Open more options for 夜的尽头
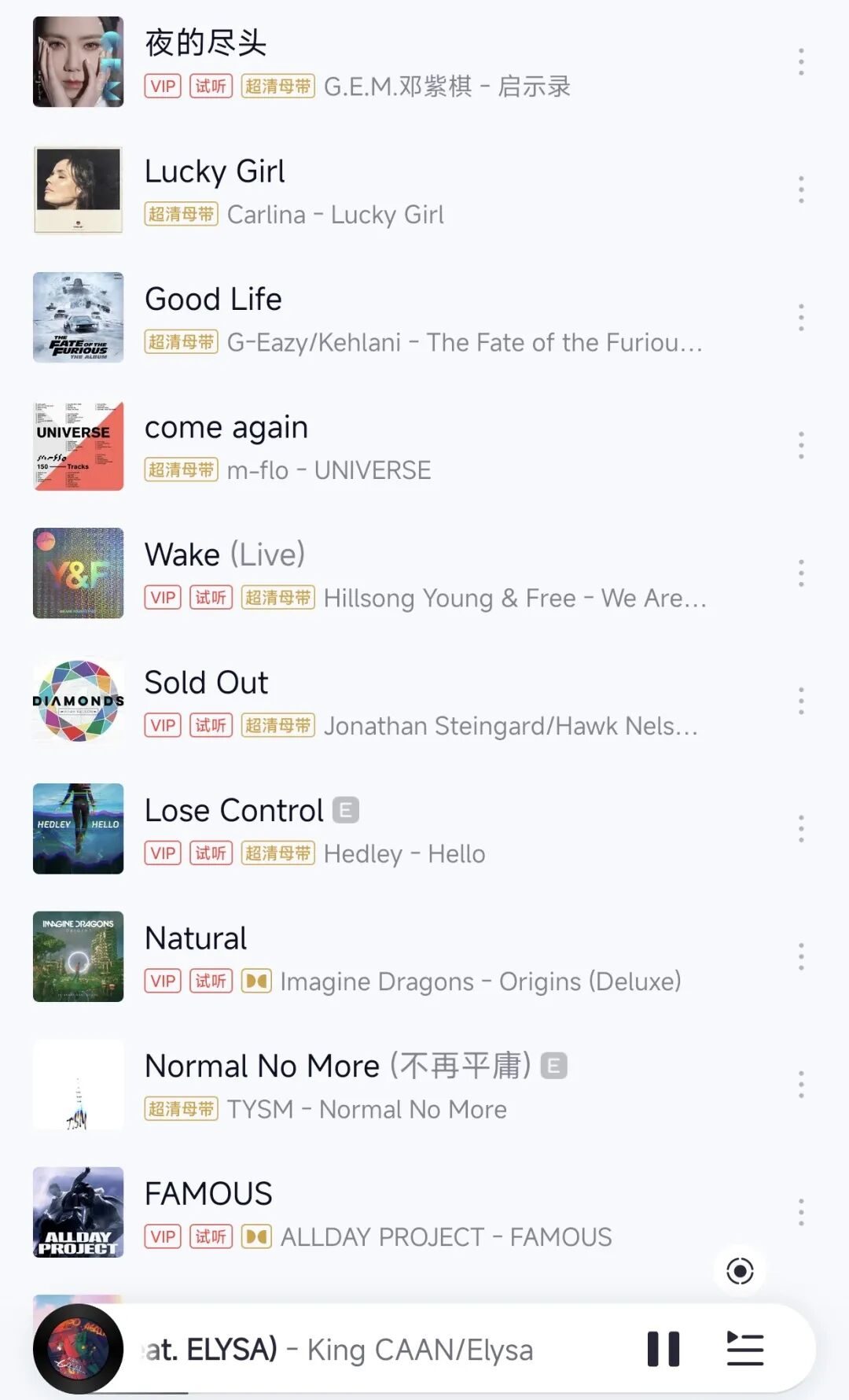The height and width of the screenshot is (1400, 849). pos(801,61)
